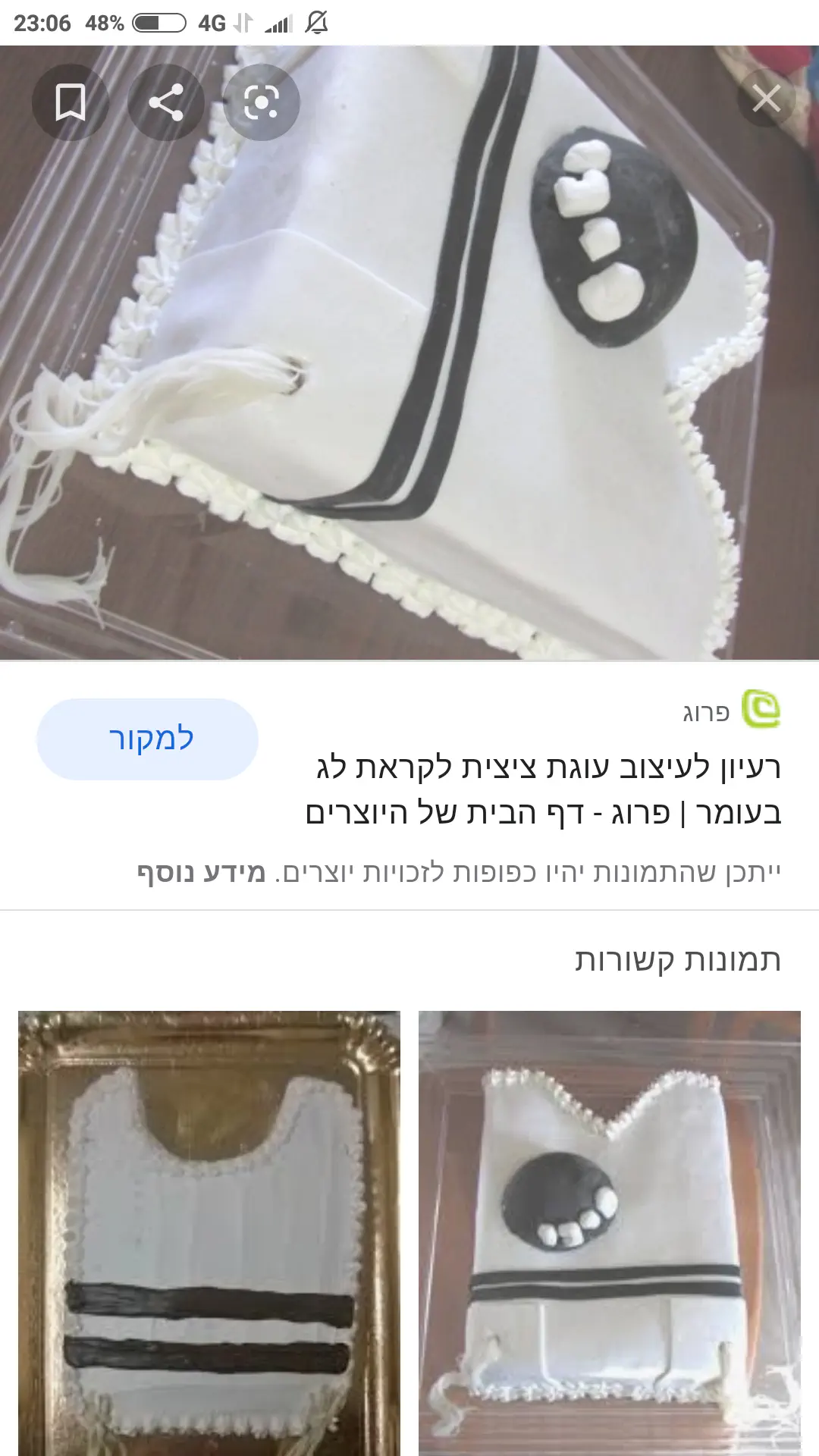Save this image with the bookmark icon
The image size is (819, 1456).
pyautogui.click(x=70, y=102)
